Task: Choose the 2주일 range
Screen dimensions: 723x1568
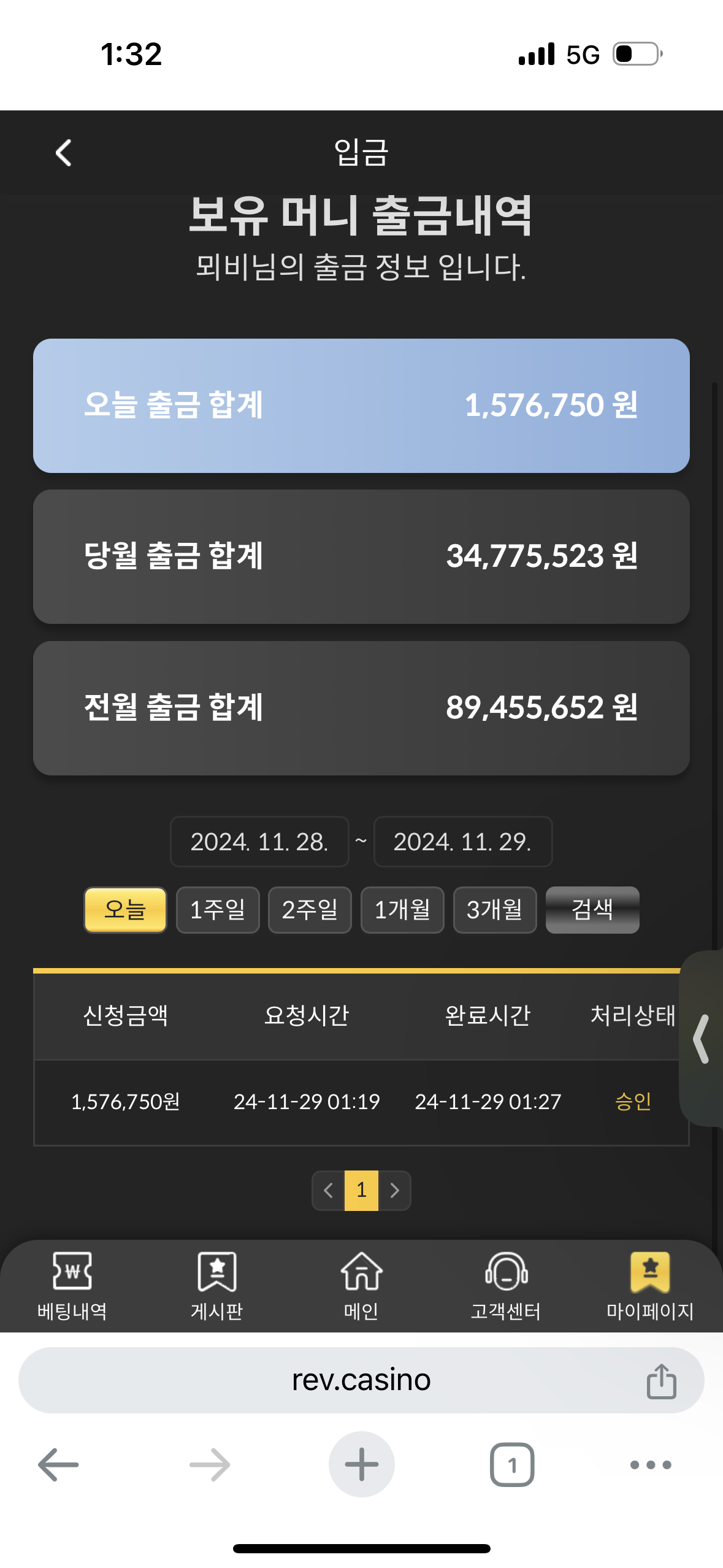Action: [x=310, y=910]
